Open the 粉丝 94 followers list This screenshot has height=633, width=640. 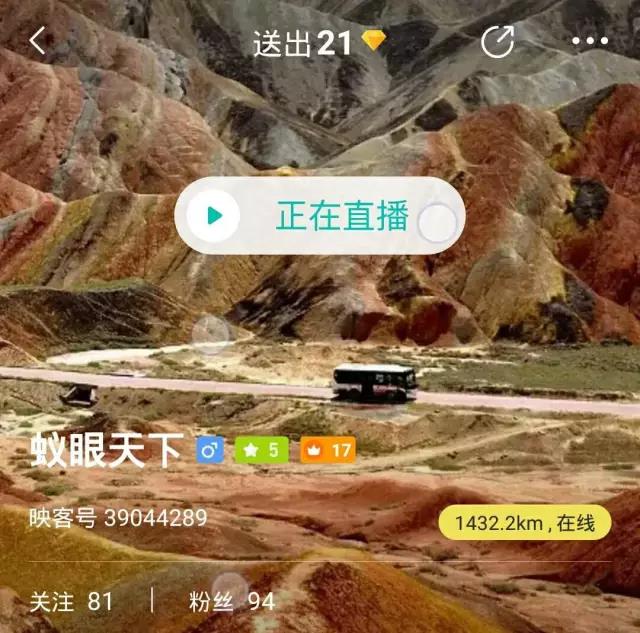click(231, 601)
